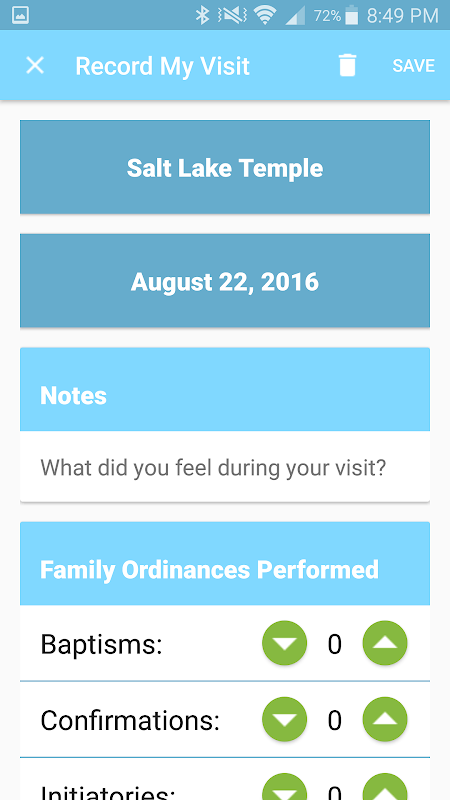This screenshot has width=450, height=800.
Task: Increase the Initiatories count
Action: (385, 788)
